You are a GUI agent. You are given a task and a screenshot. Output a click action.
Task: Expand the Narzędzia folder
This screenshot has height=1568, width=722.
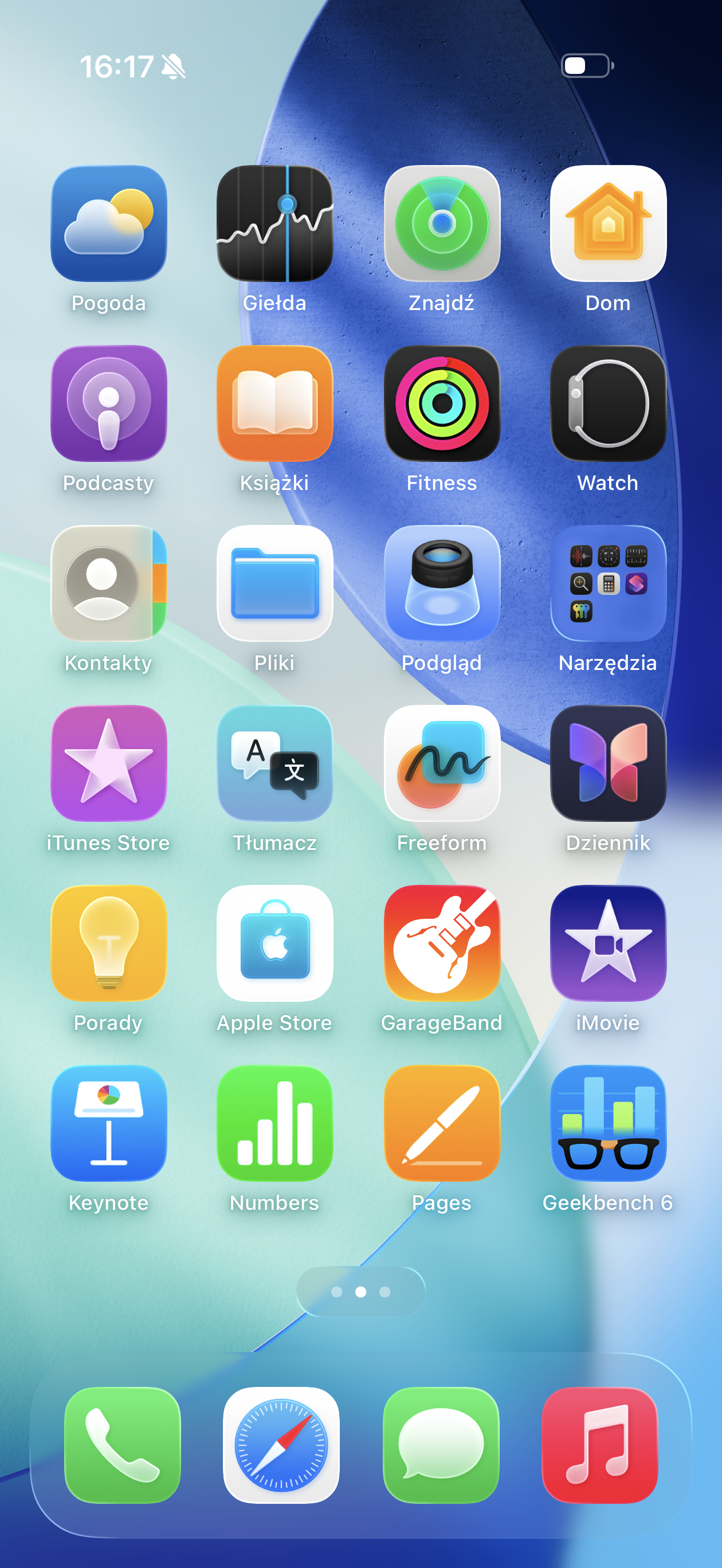click(607, 583)
